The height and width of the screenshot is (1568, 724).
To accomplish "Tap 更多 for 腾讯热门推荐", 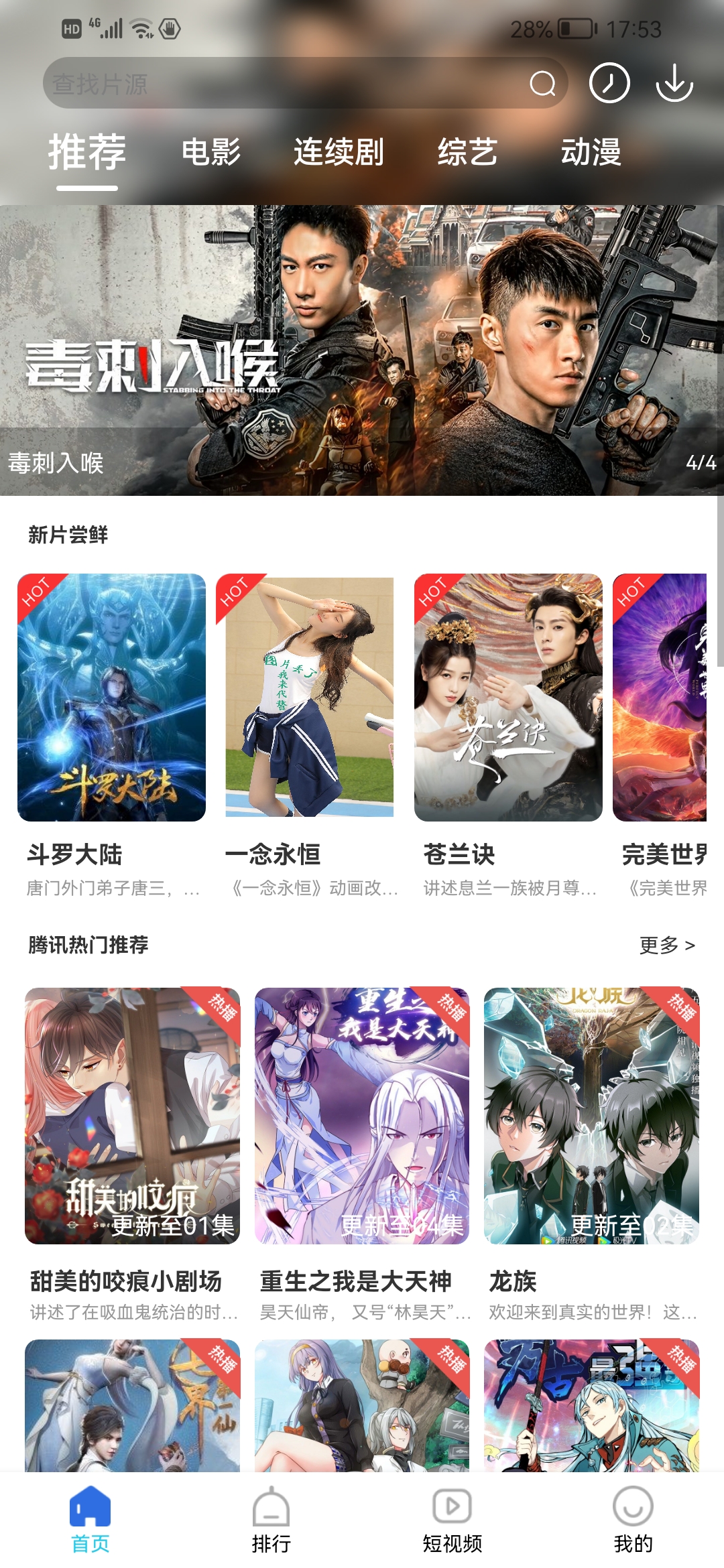I will click(x=667, y=945).
